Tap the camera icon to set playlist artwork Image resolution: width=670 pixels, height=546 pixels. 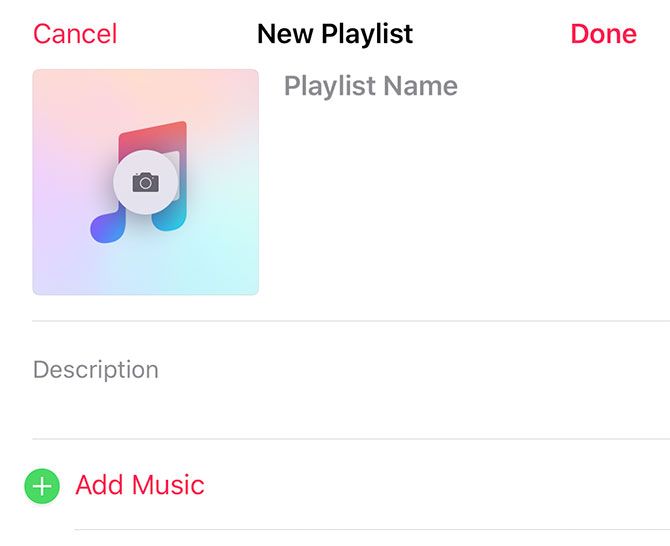pos(146,182)
